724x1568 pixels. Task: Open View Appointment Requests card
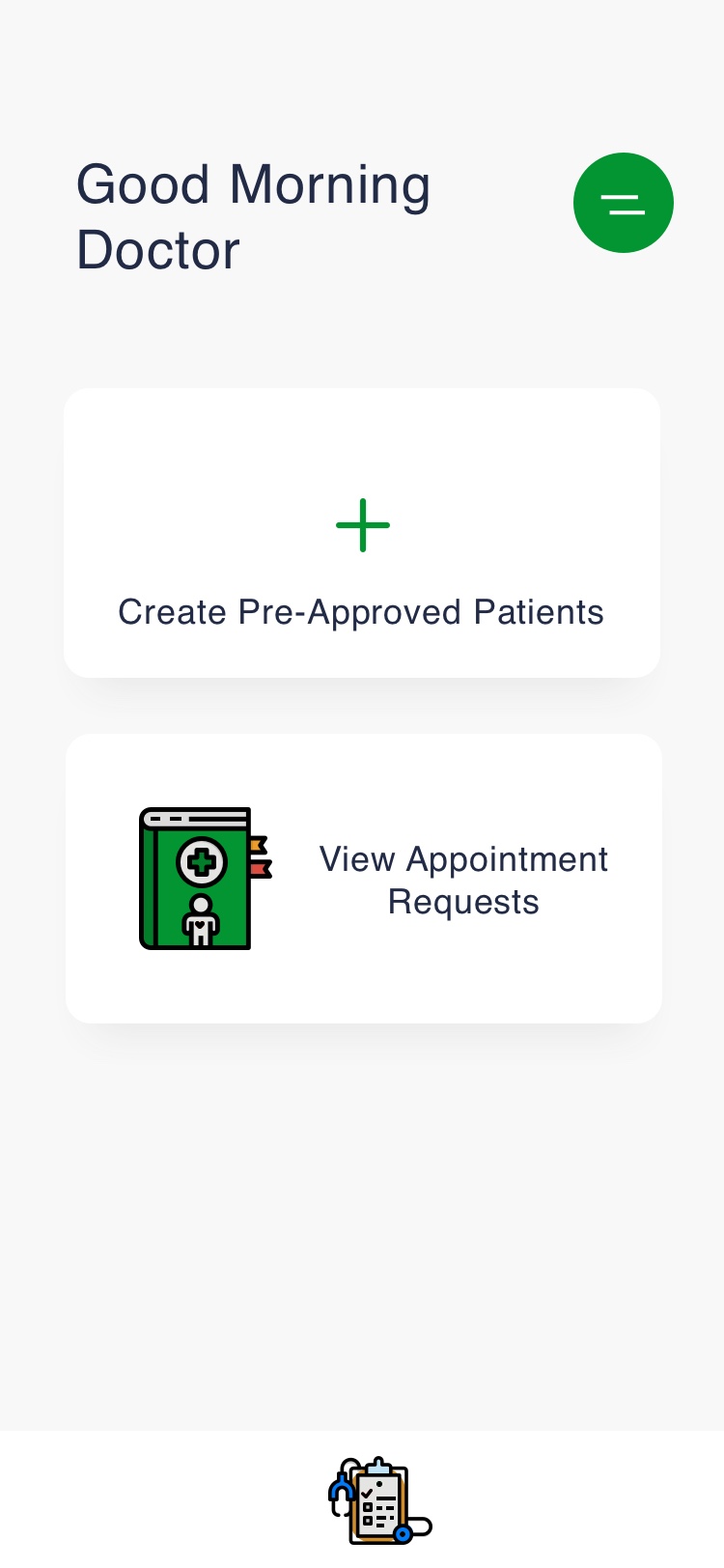coord(364,879)
